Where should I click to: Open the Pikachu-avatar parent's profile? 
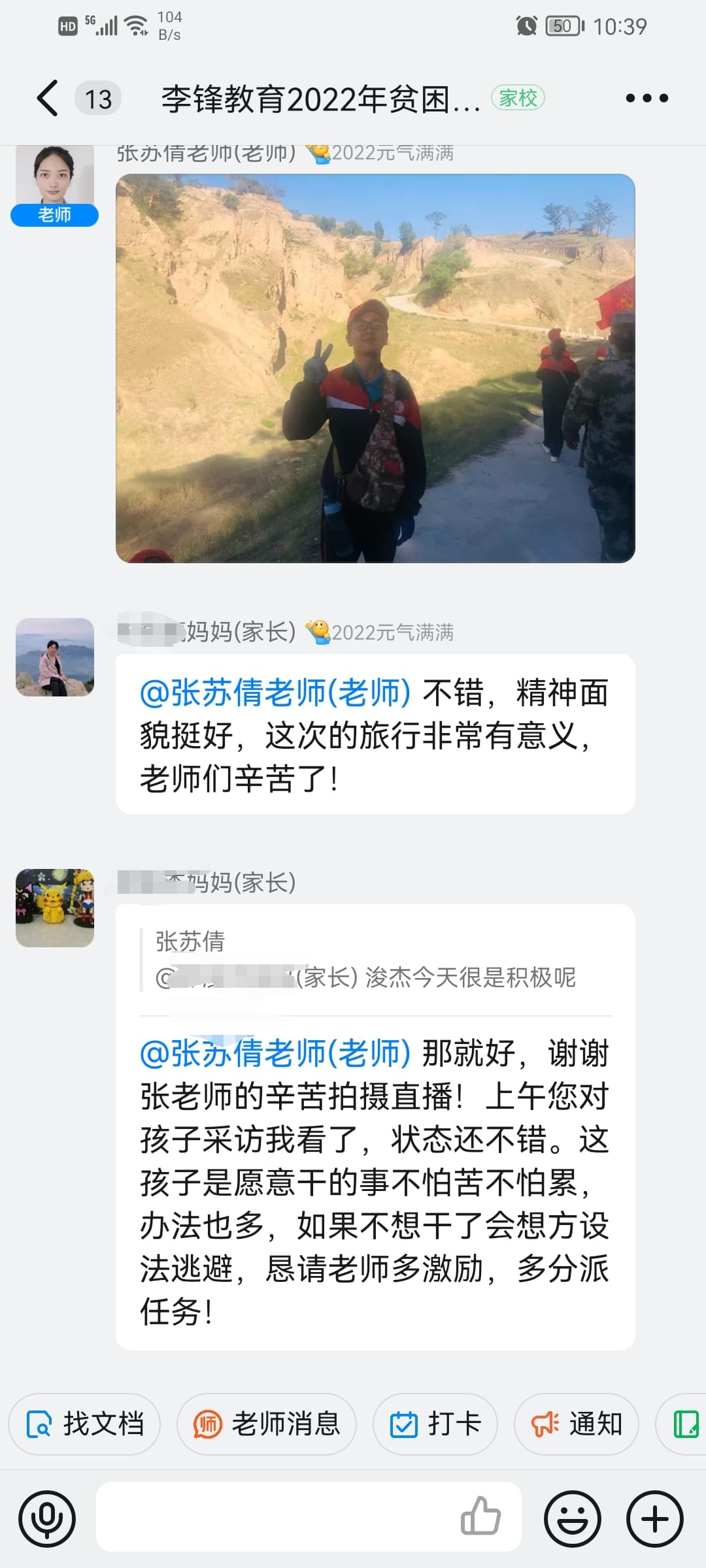pyautogui.click(x=55, y=908)
